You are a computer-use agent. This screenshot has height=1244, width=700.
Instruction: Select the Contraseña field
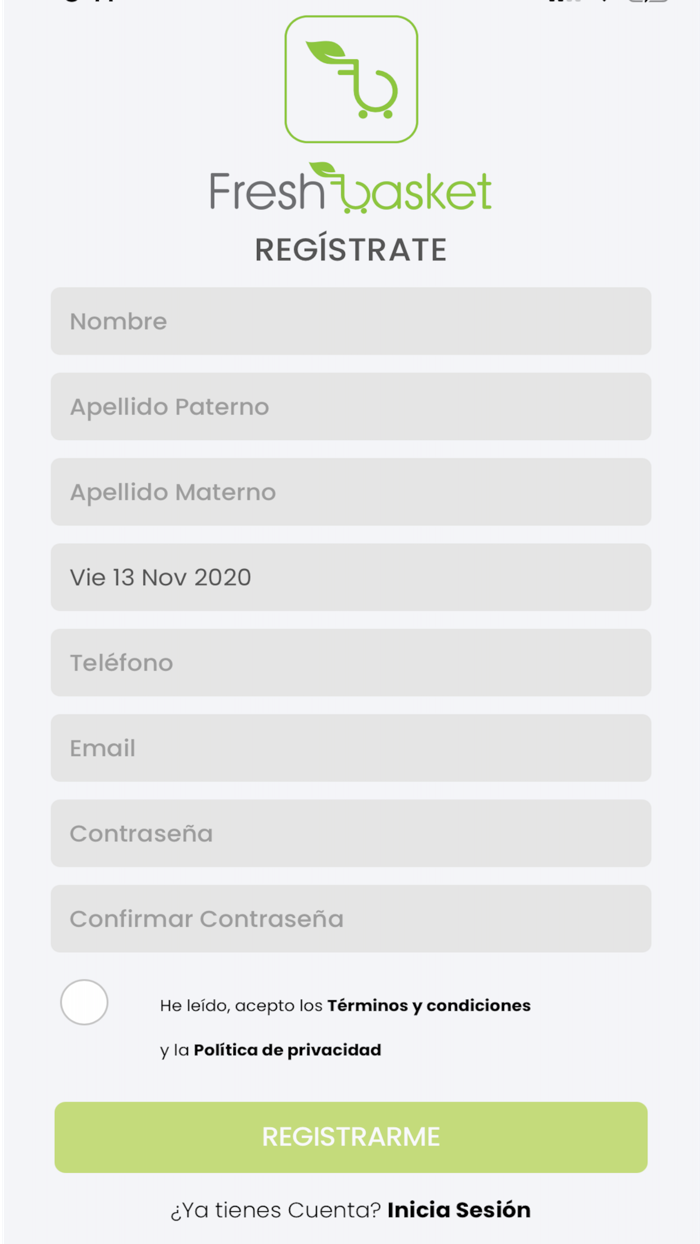[350, 833]
